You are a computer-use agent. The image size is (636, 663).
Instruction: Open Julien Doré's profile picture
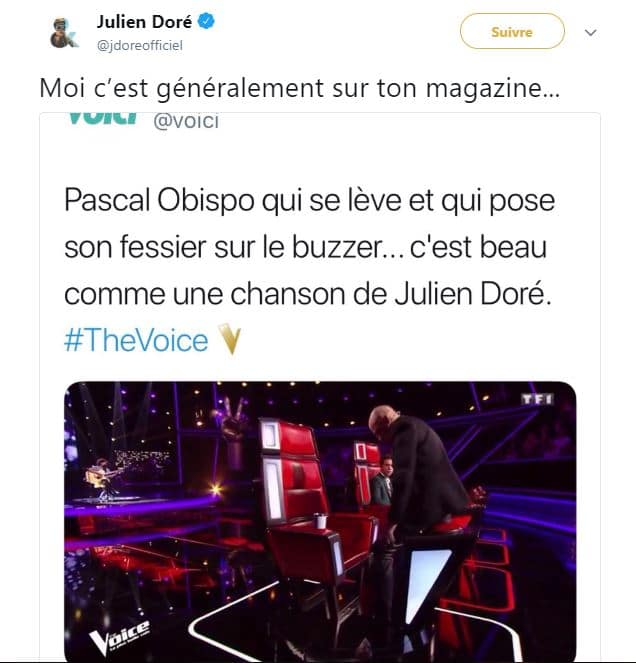pos(63,32)
